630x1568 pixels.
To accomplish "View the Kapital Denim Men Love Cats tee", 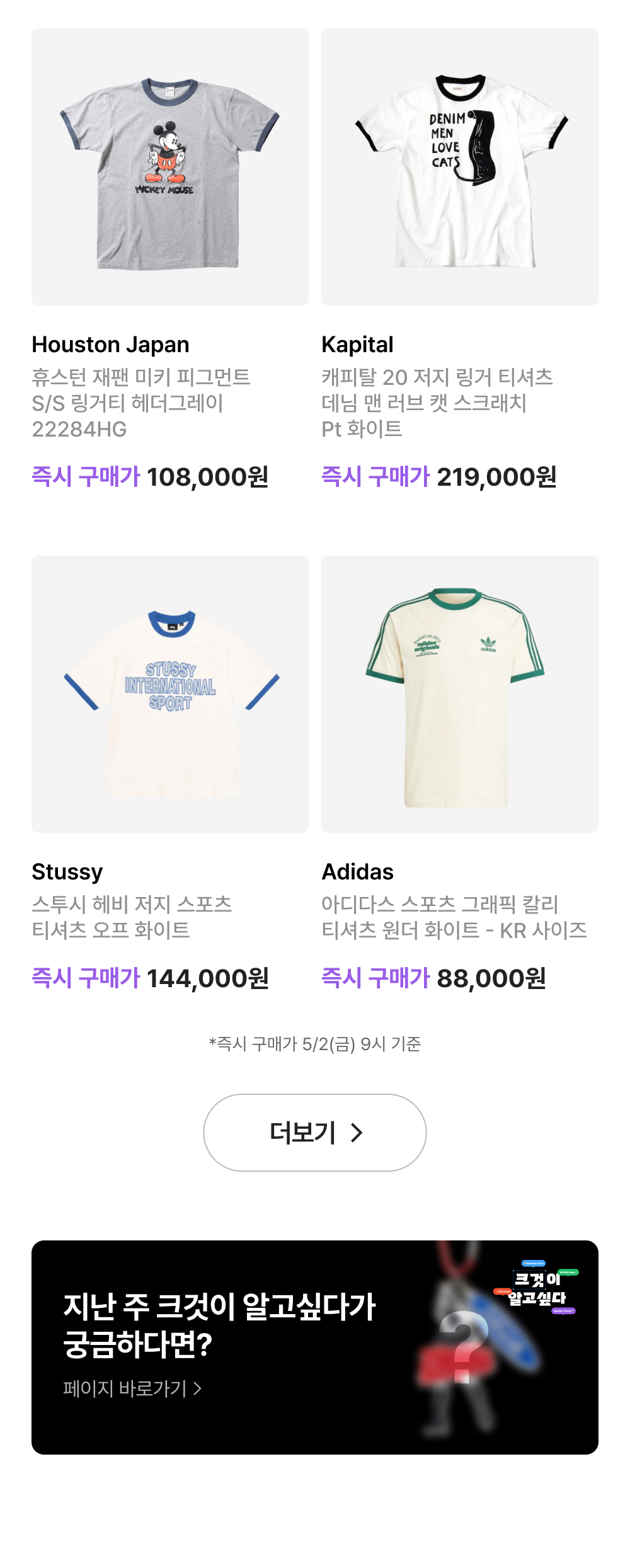I will (460, 167).
